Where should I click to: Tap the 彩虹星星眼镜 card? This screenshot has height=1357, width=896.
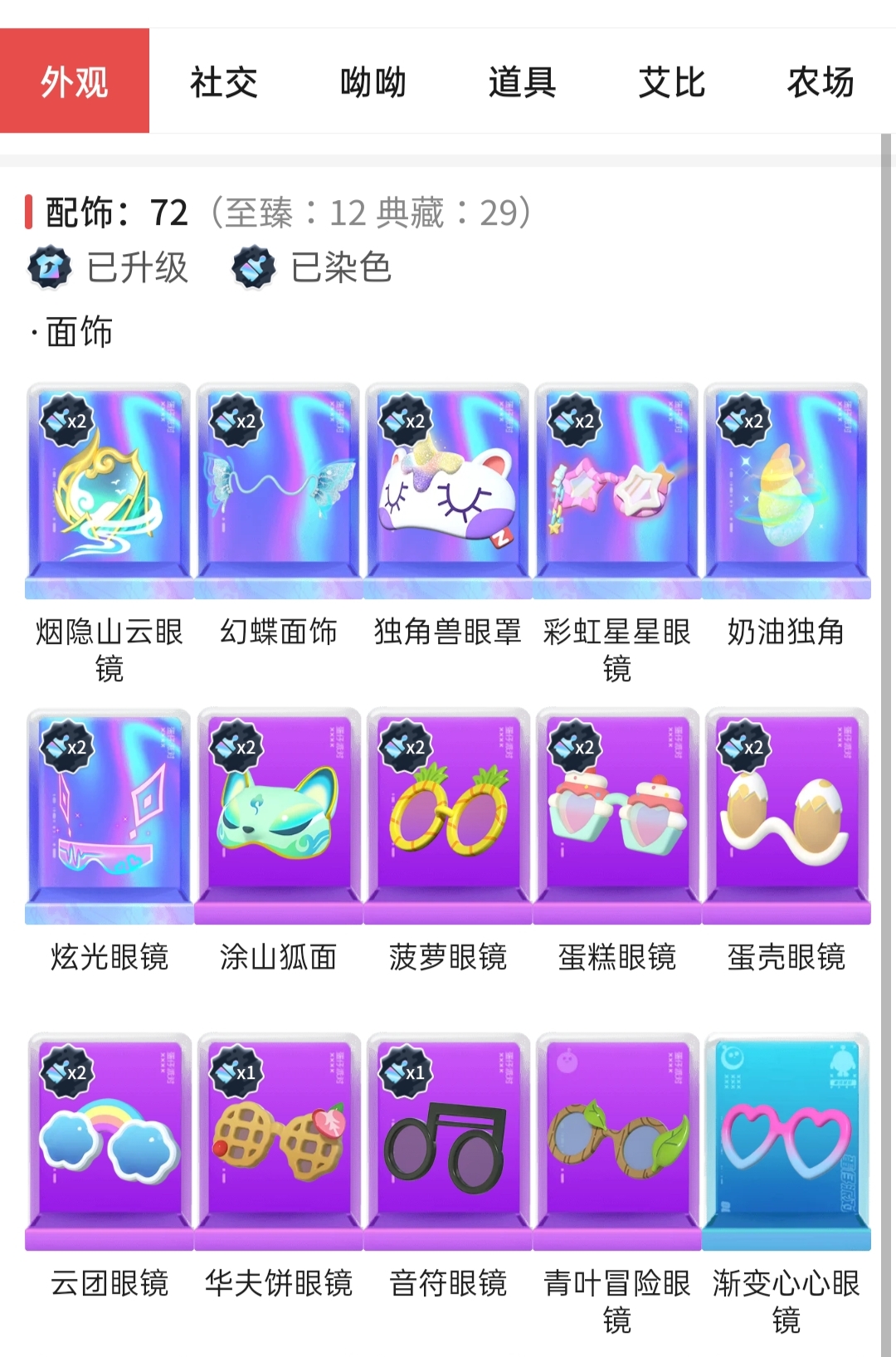[617, 491]
